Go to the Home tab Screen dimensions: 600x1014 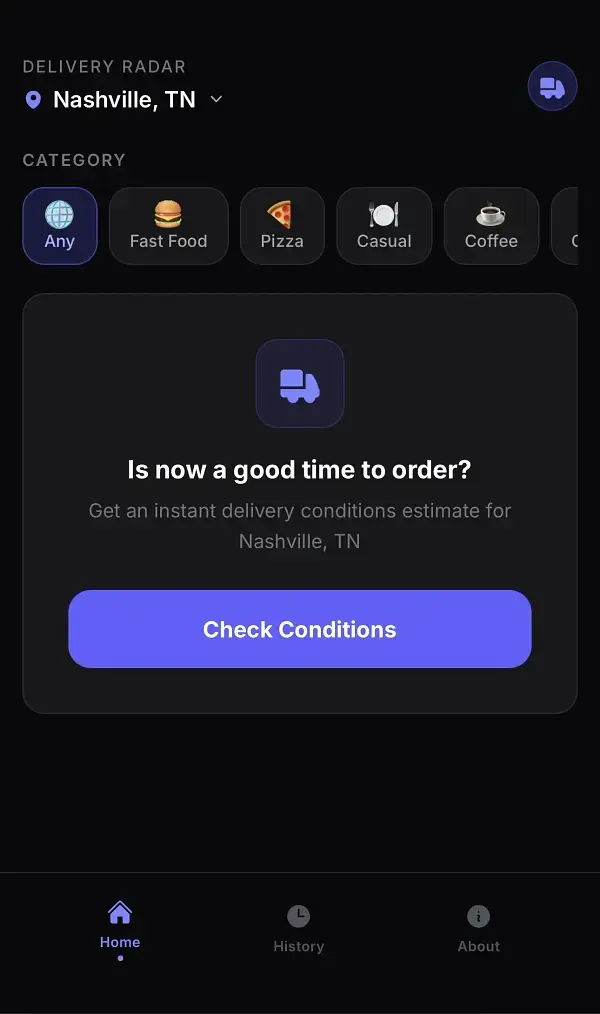[120, 927]
